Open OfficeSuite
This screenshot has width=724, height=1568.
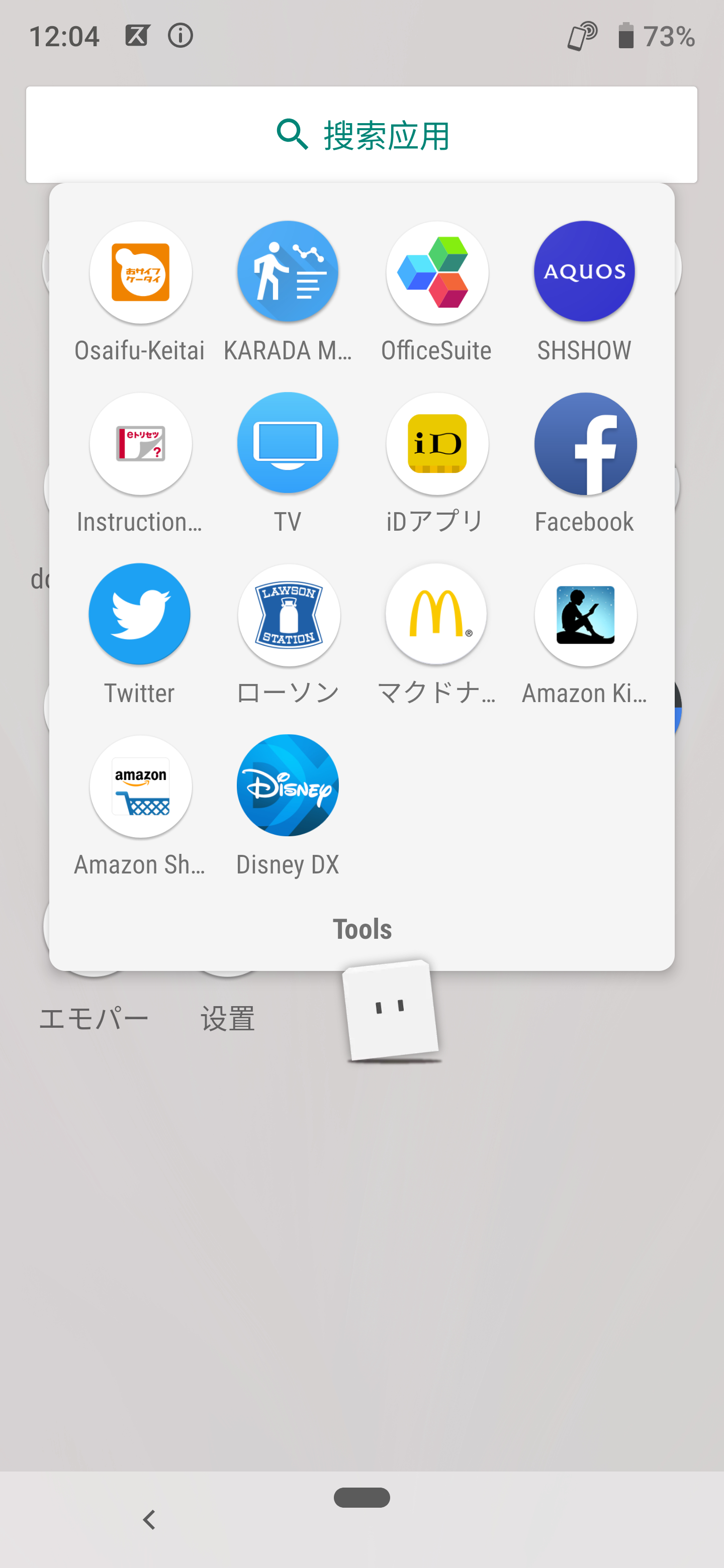(436, 272)
